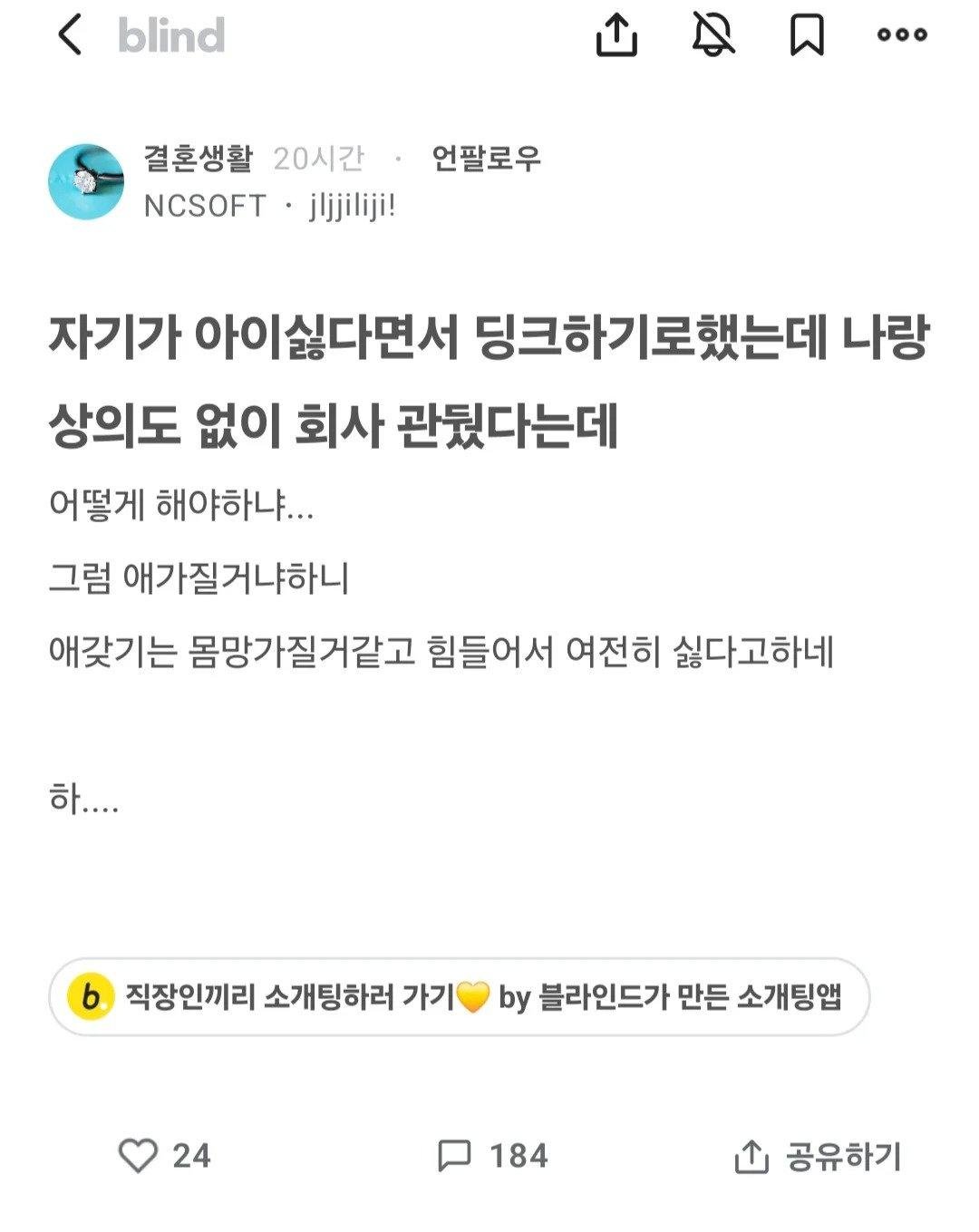Like the post with the heart icon
Viewport: 979px width, 1232px height.
click(139, 1156)
